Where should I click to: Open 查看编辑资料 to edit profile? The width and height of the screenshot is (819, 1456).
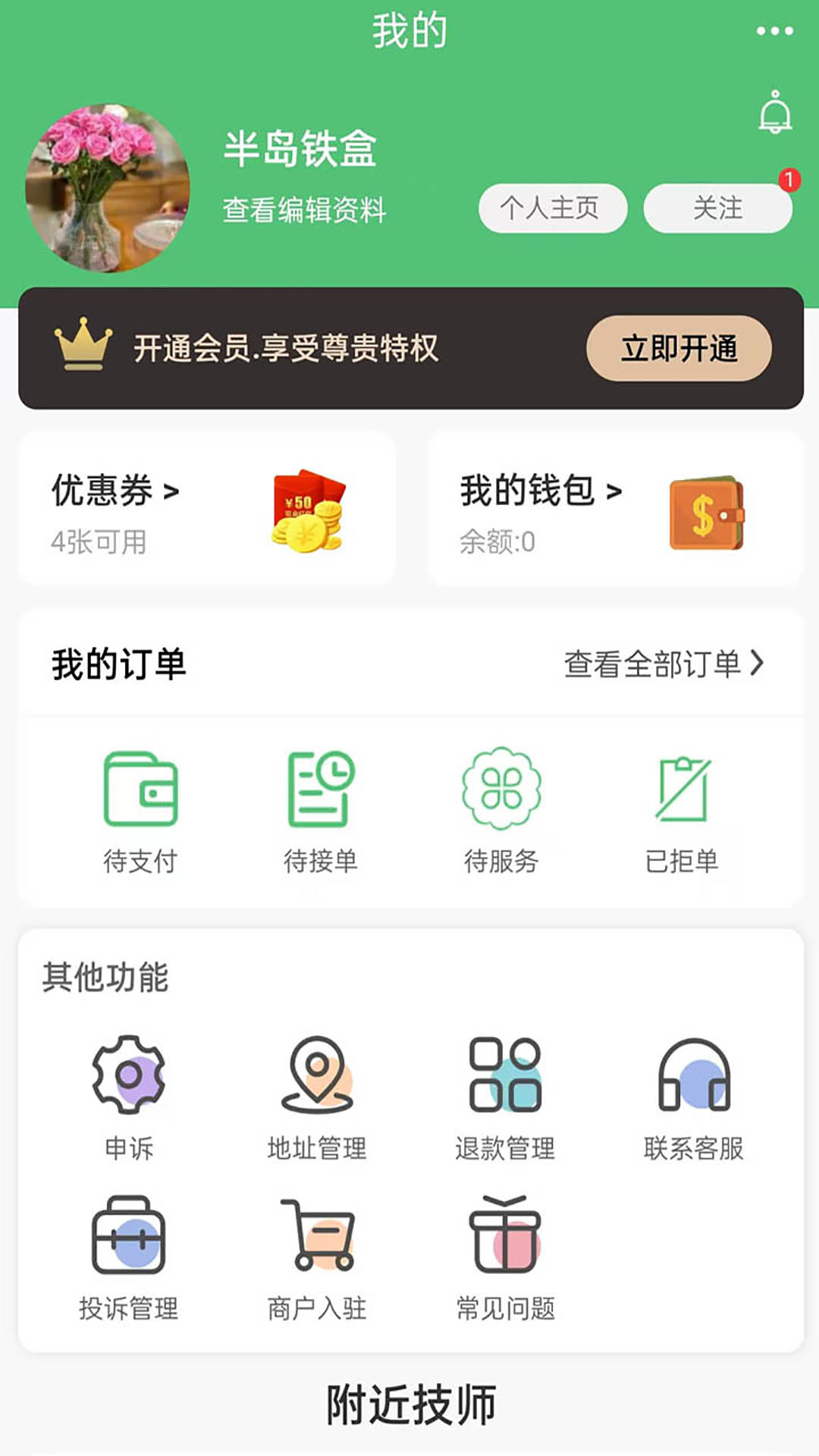[304, 210]
